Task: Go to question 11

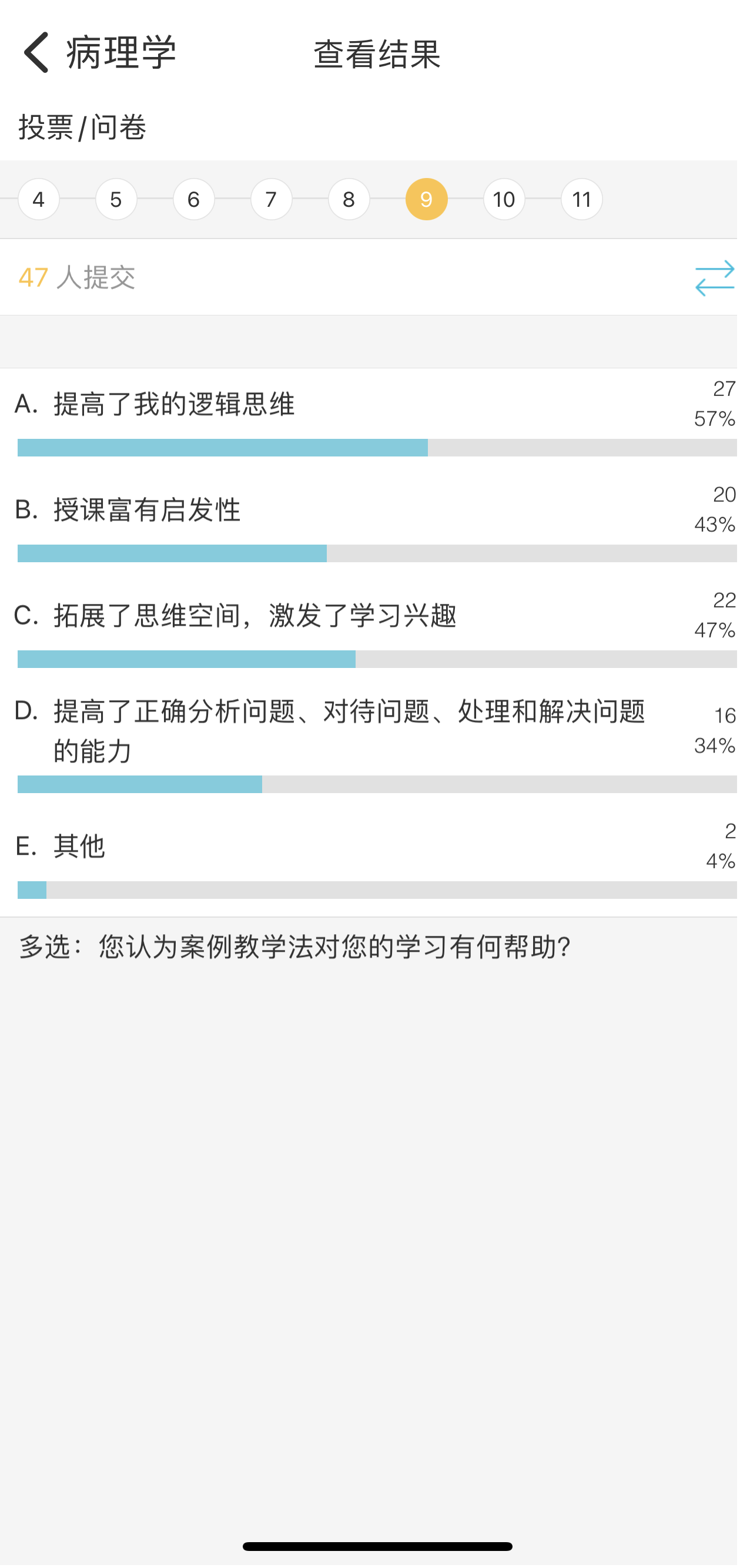Action: pyautogui.click(x=582, y=199)
